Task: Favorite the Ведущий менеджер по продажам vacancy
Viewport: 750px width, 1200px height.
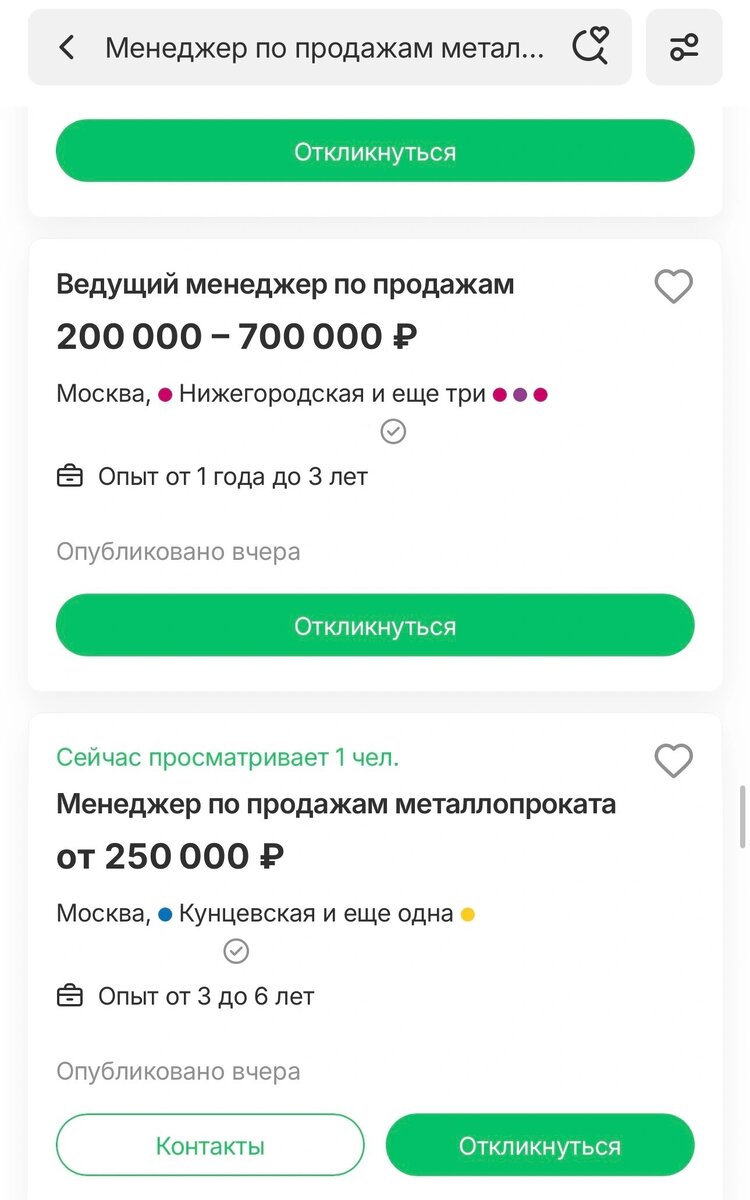Action: (673, 286)
